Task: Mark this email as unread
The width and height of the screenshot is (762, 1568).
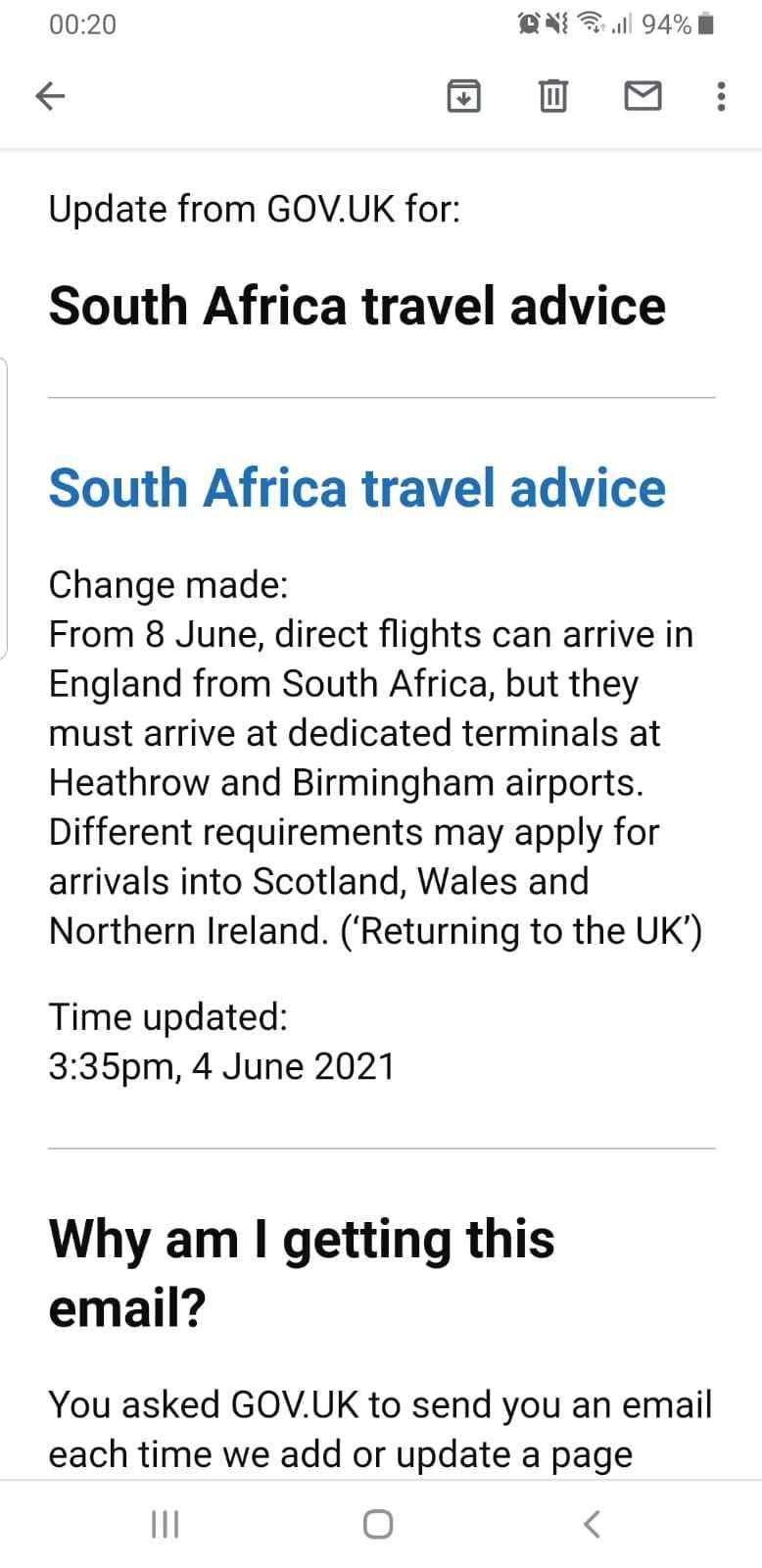Action: tap(643, 95)
